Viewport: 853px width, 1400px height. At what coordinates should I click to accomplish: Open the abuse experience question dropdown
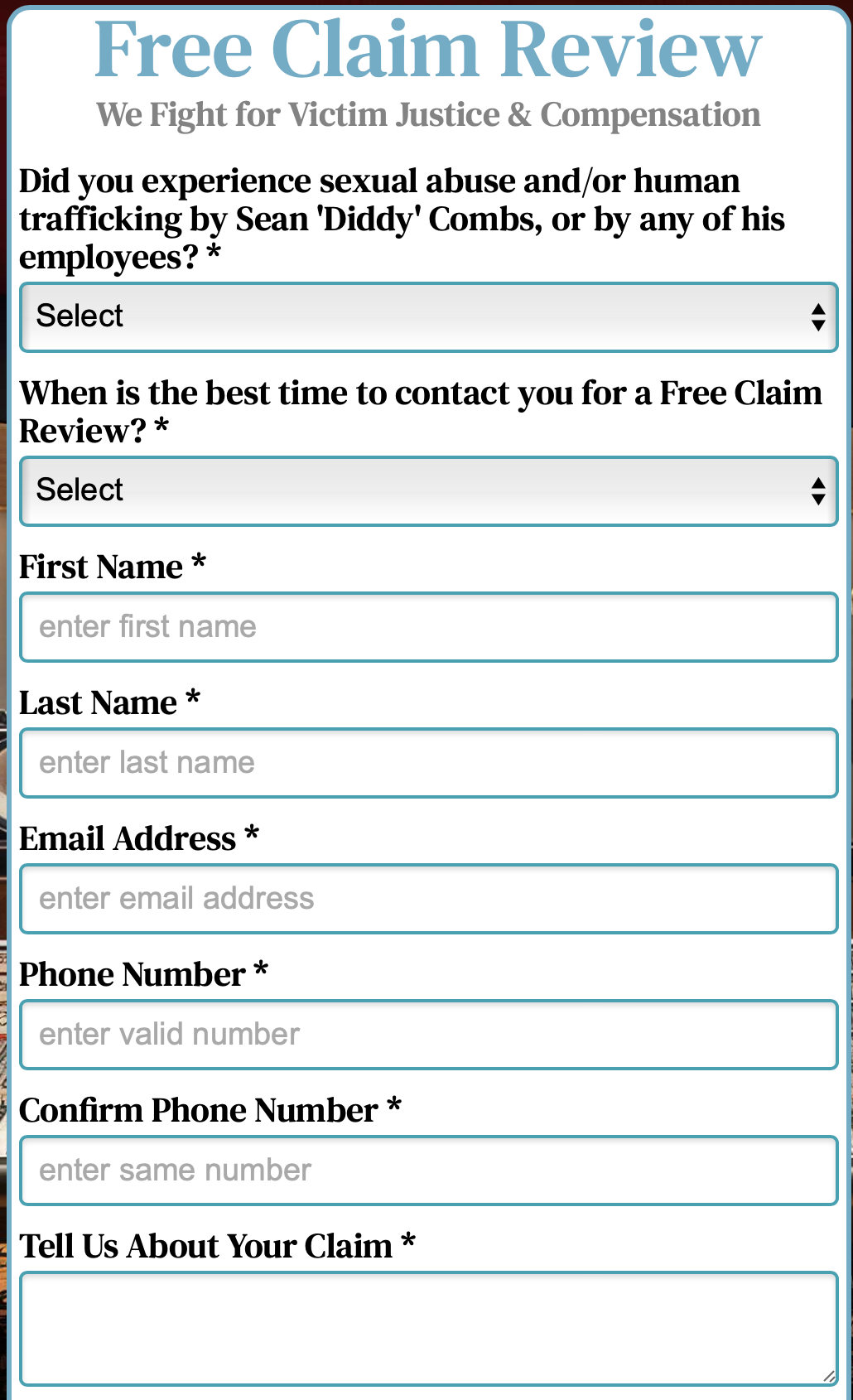click(429, 317)
